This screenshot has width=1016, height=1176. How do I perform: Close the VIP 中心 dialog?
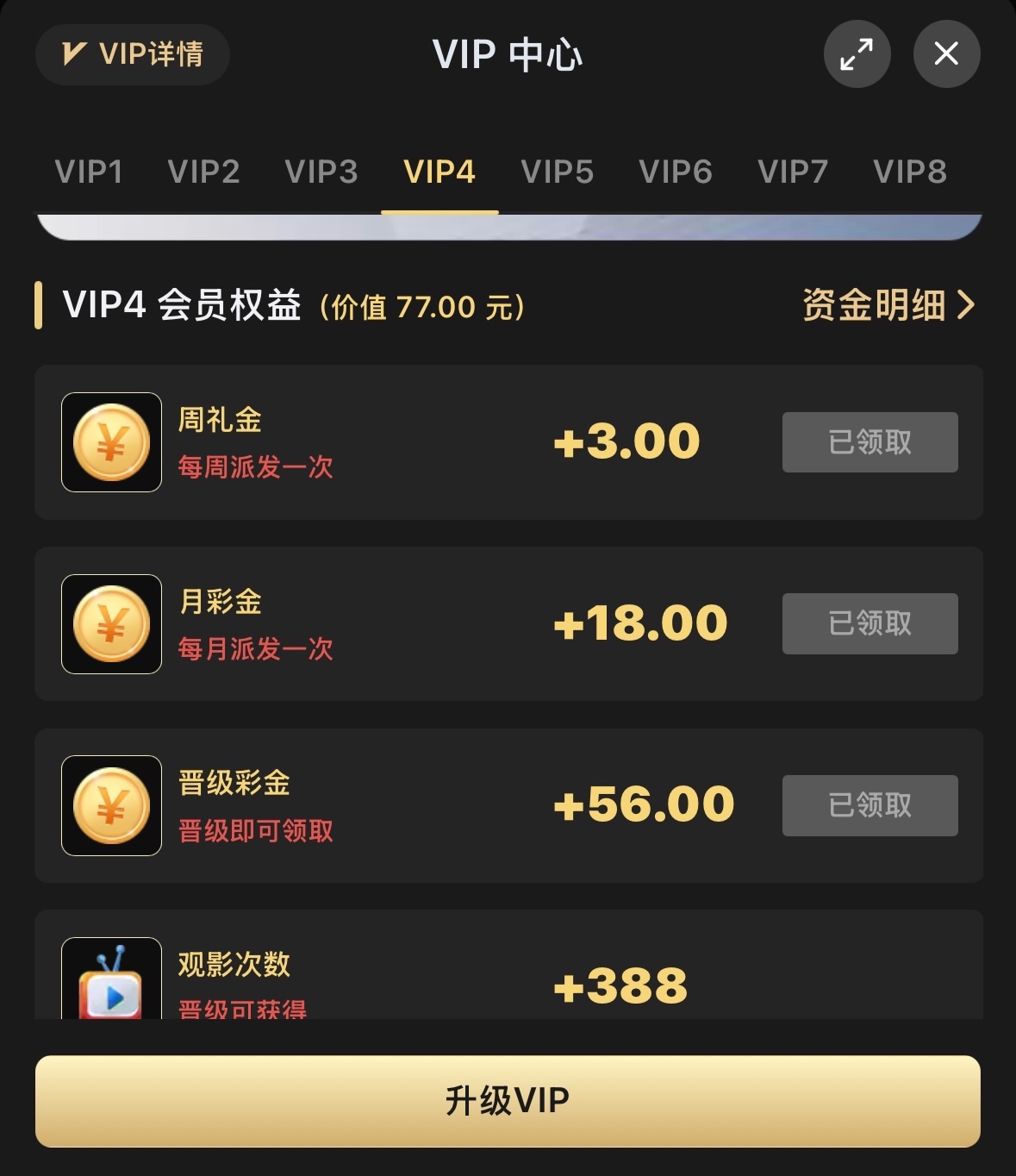(946, 53)
